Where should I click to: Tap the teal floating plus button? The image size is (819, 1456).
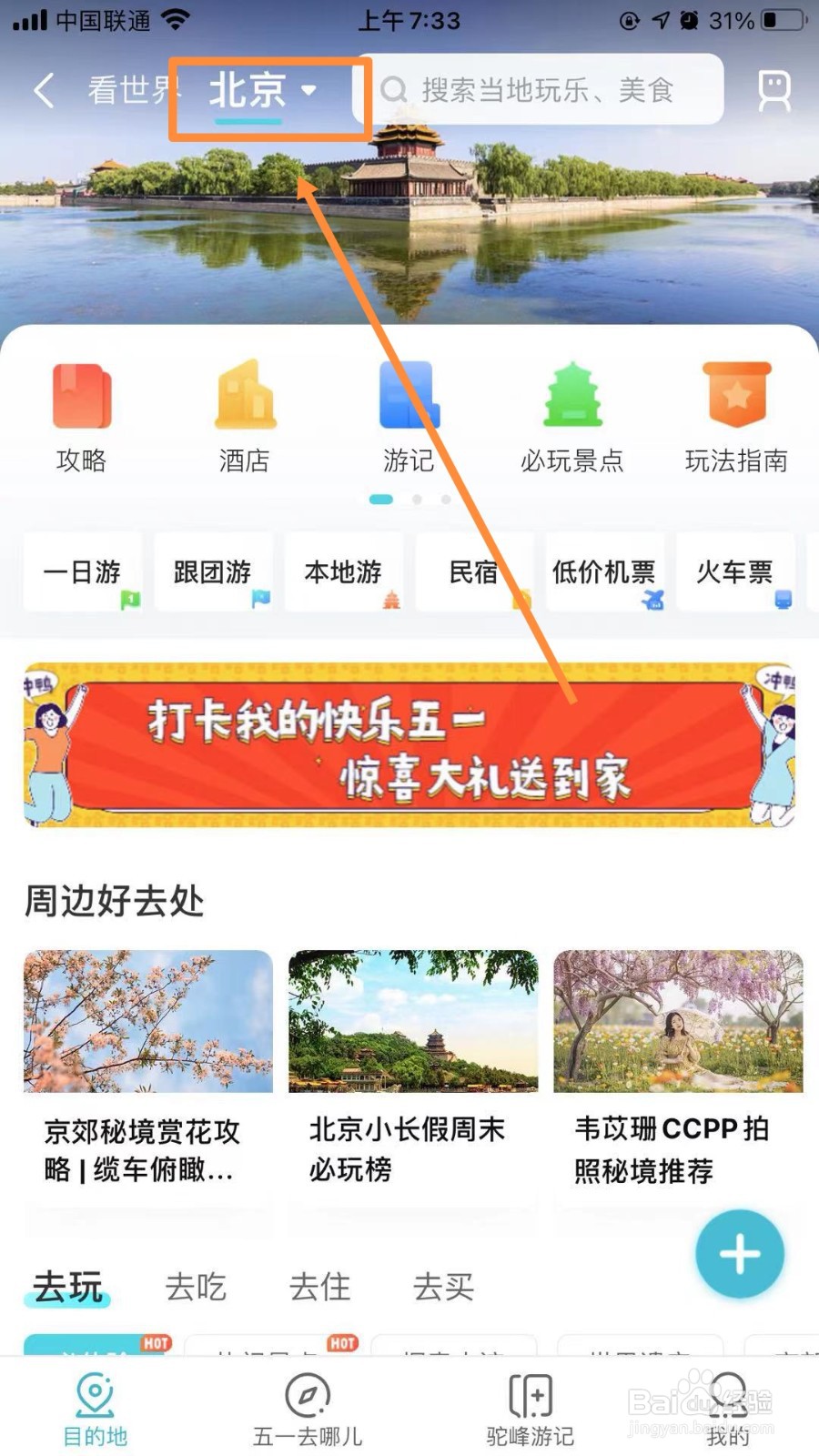coord(739,1254)
